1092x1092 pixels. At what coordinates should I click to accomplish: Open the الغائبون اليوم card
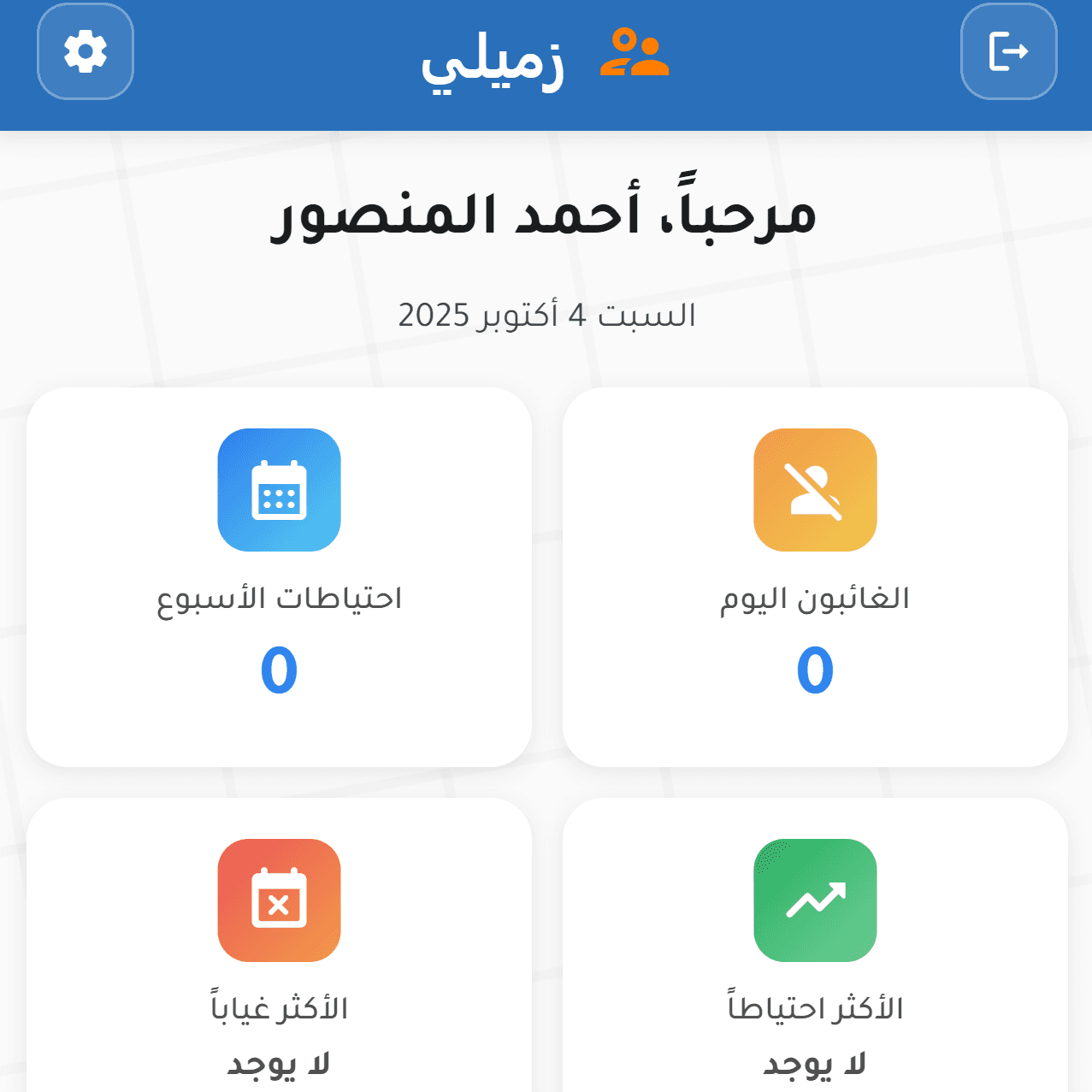(x=815, y=577)
